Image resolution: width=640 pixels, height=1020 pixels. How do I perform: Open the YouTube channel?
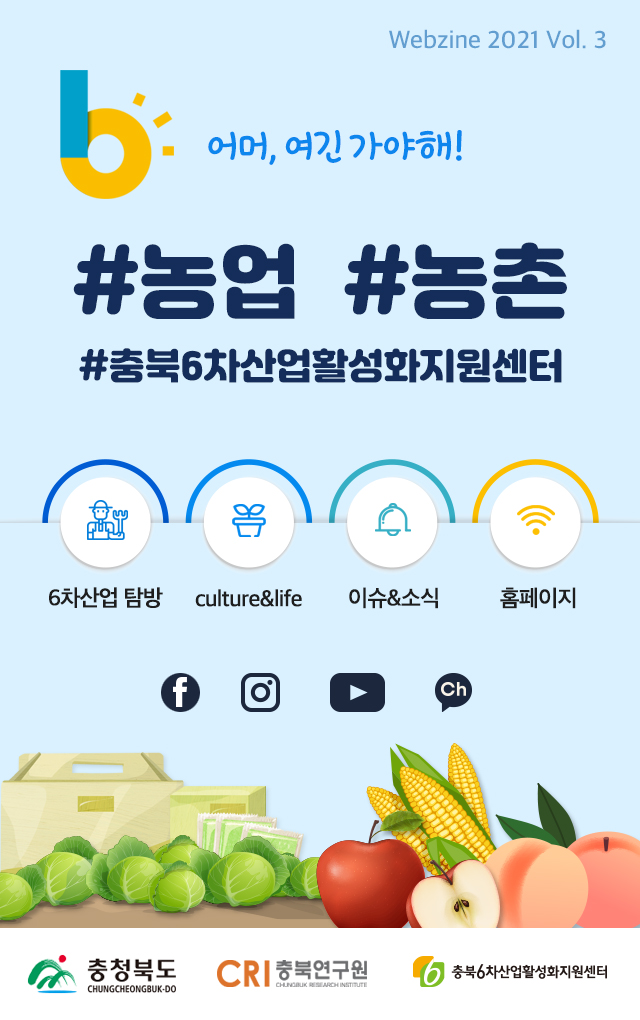pyautogui.click(x=357, y=692)
